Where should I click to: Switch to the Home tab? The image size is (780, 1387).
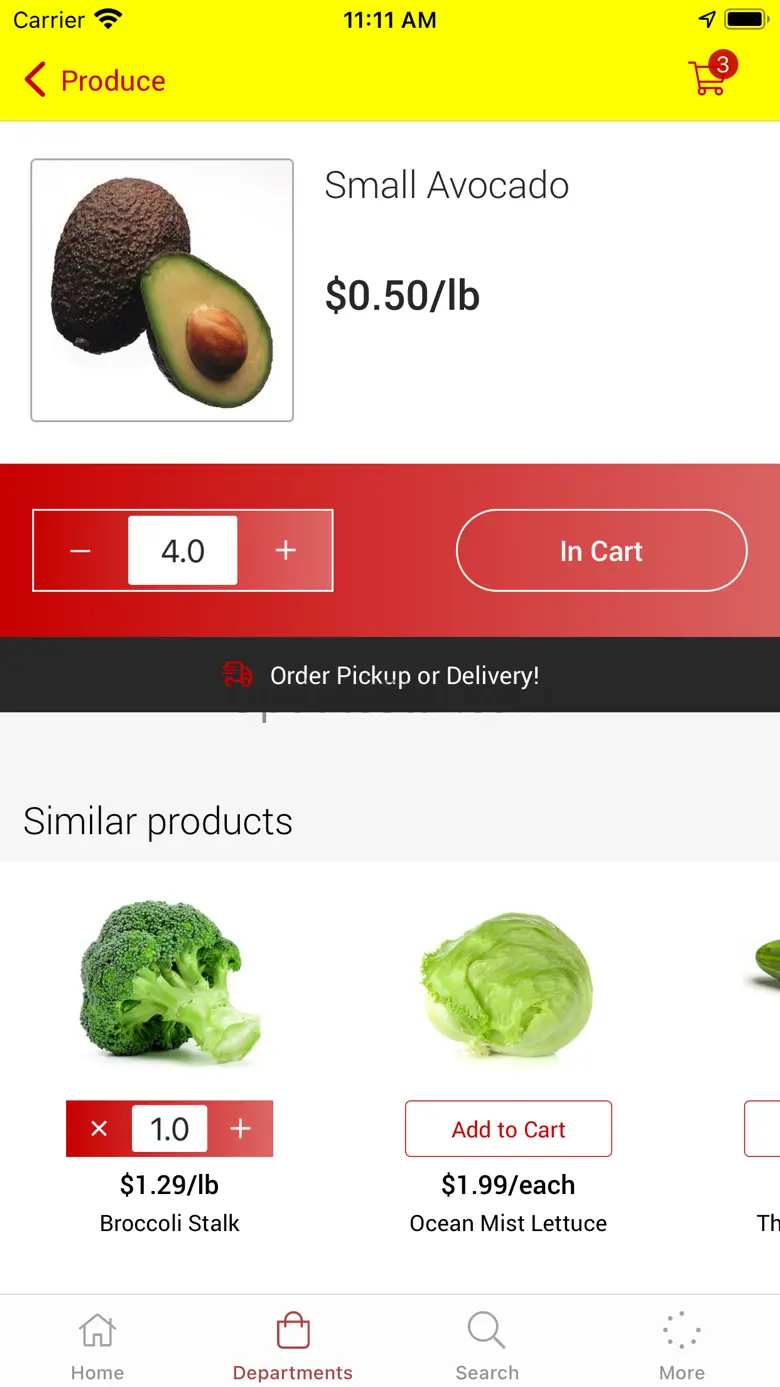click(x=97, y=1346)
